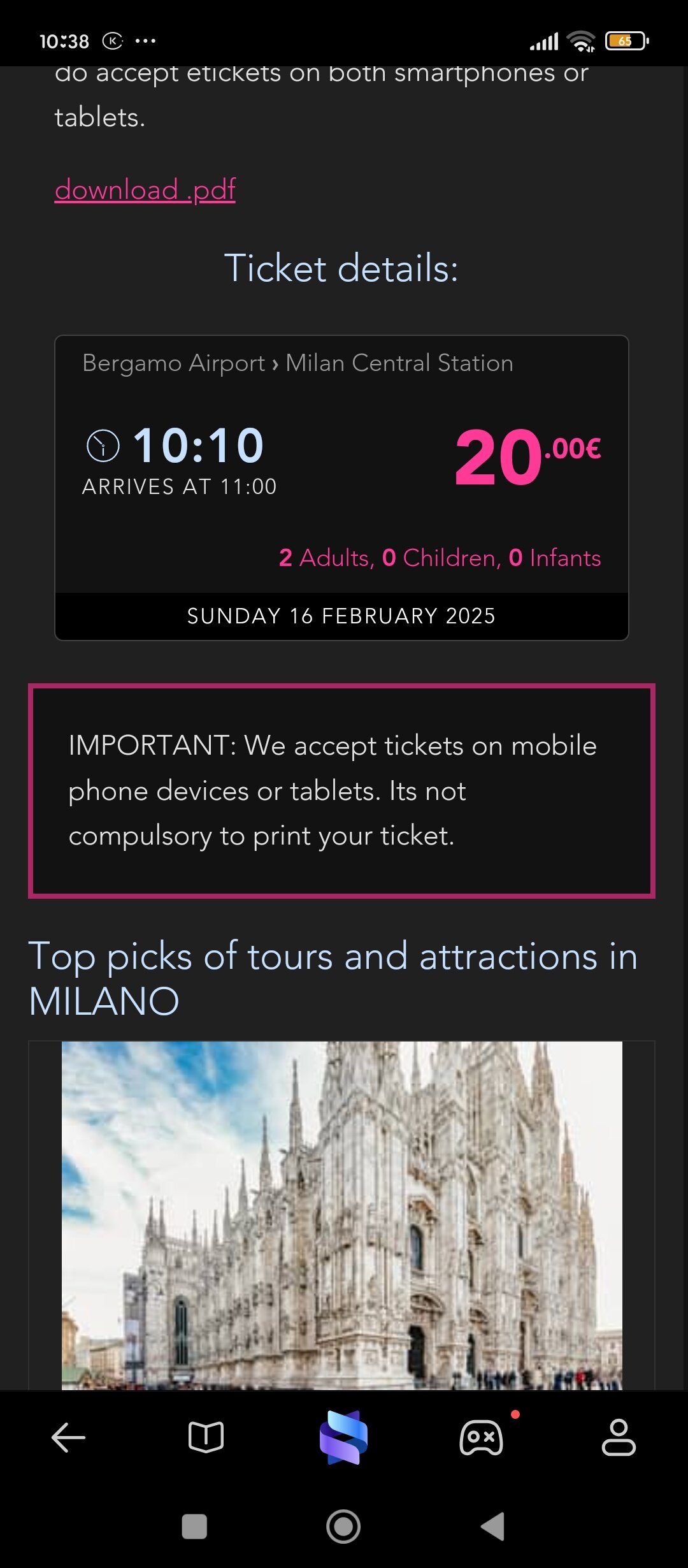Open the bookmarks book icon
688x1568 pixels.
tap(206, 1437)
